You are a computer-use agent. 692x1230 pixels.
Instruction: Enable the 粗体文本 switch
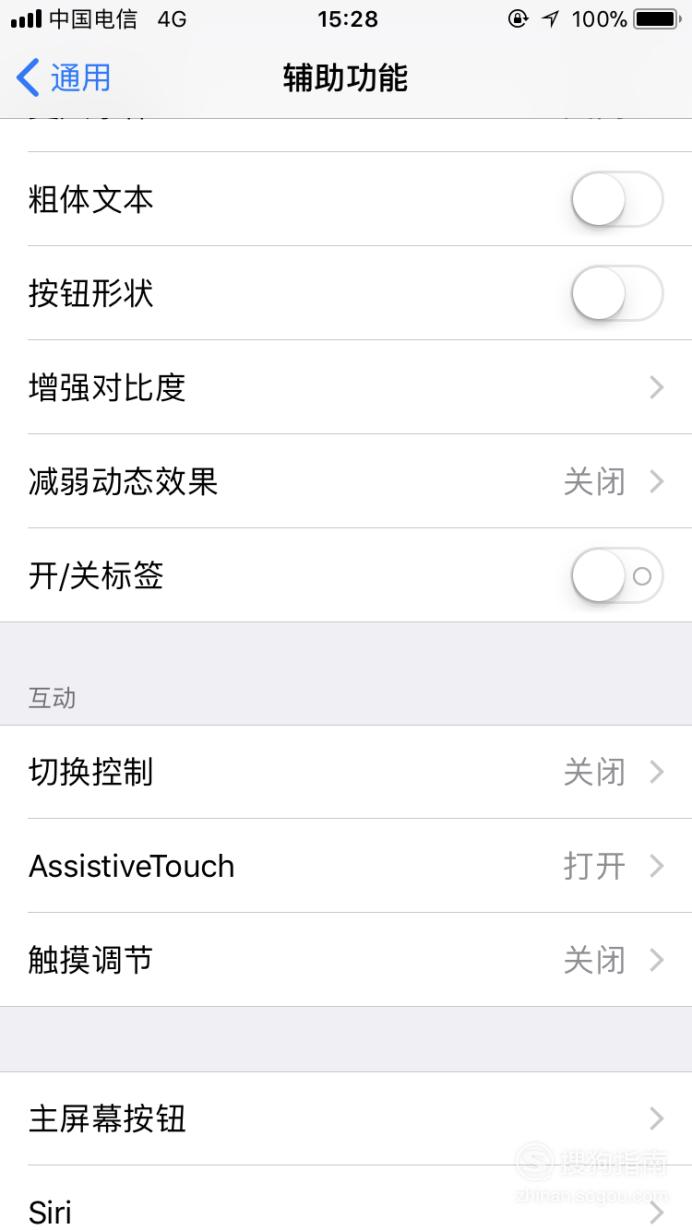tap(617, 199)
